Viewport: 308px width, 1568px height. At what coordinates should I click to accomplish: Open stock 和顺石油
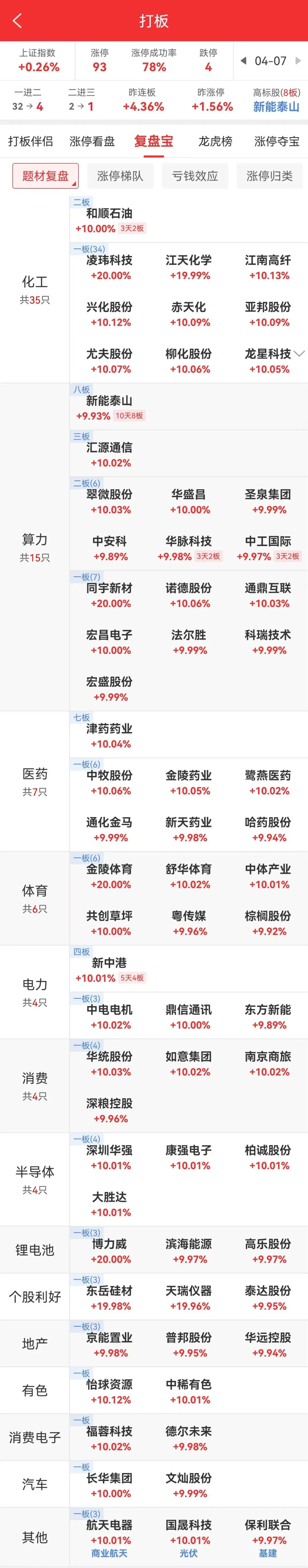(x=109, y=214)
